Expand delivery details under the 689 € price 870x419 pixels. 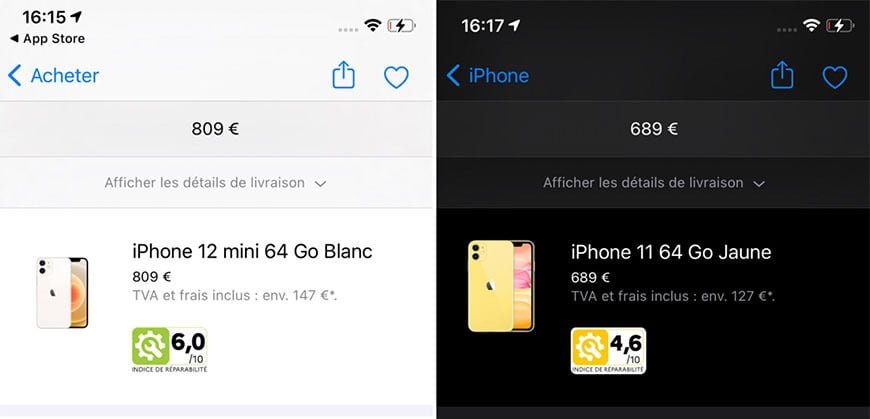click(654, 183)
